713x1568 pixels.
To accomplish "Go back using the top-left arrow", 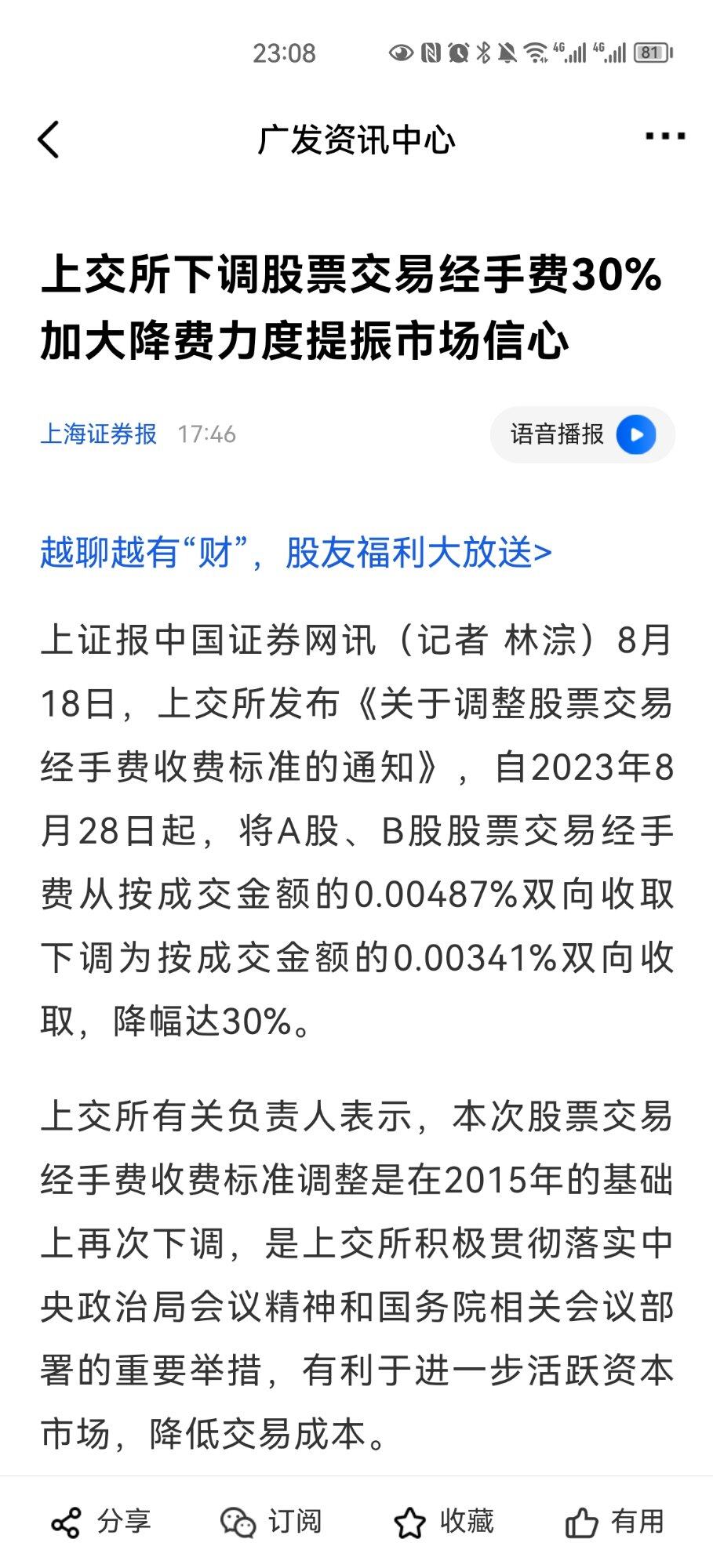I will pos(49,140).
